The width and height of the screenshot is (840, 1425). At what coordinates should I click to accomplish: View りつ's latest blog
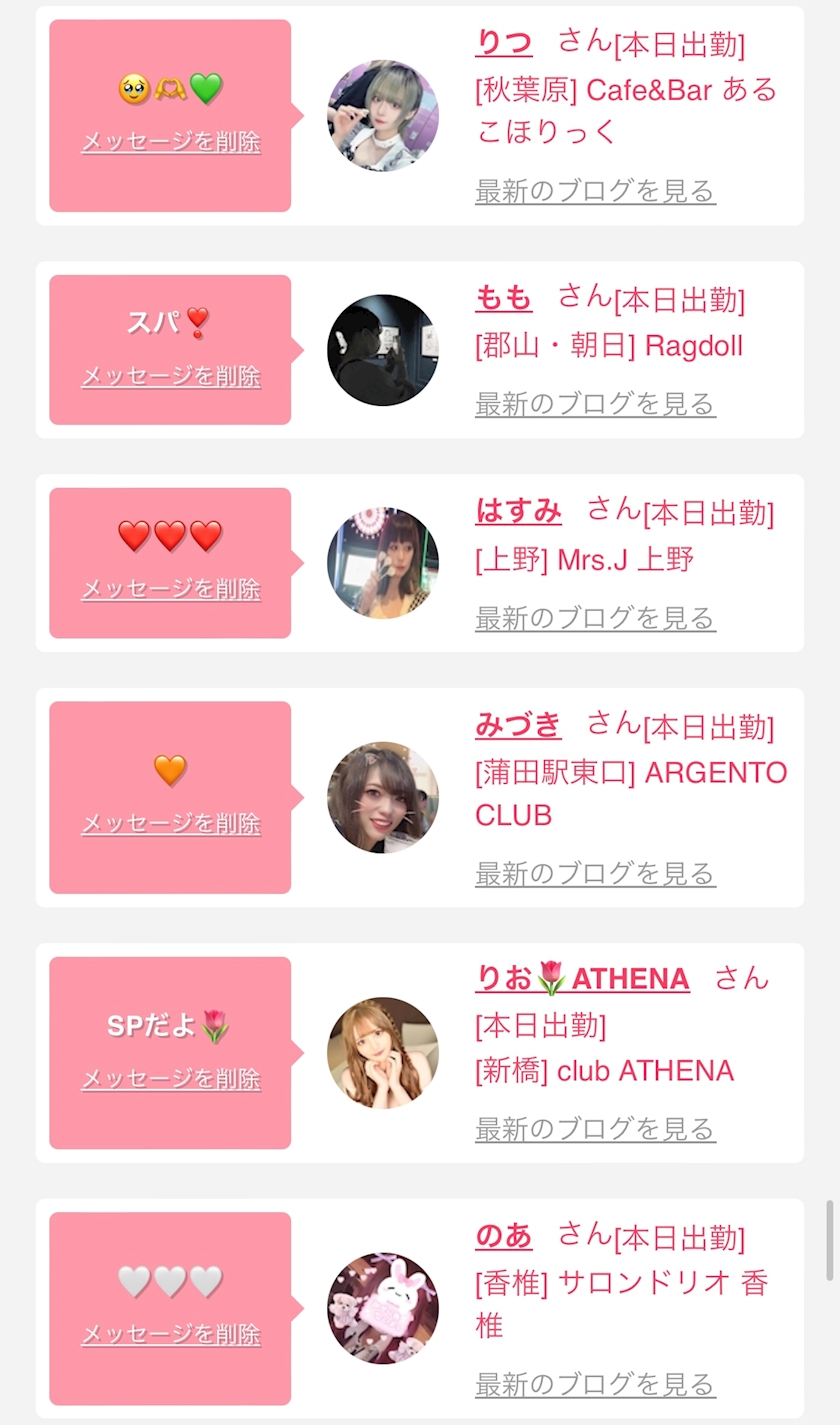coord(595,191)
